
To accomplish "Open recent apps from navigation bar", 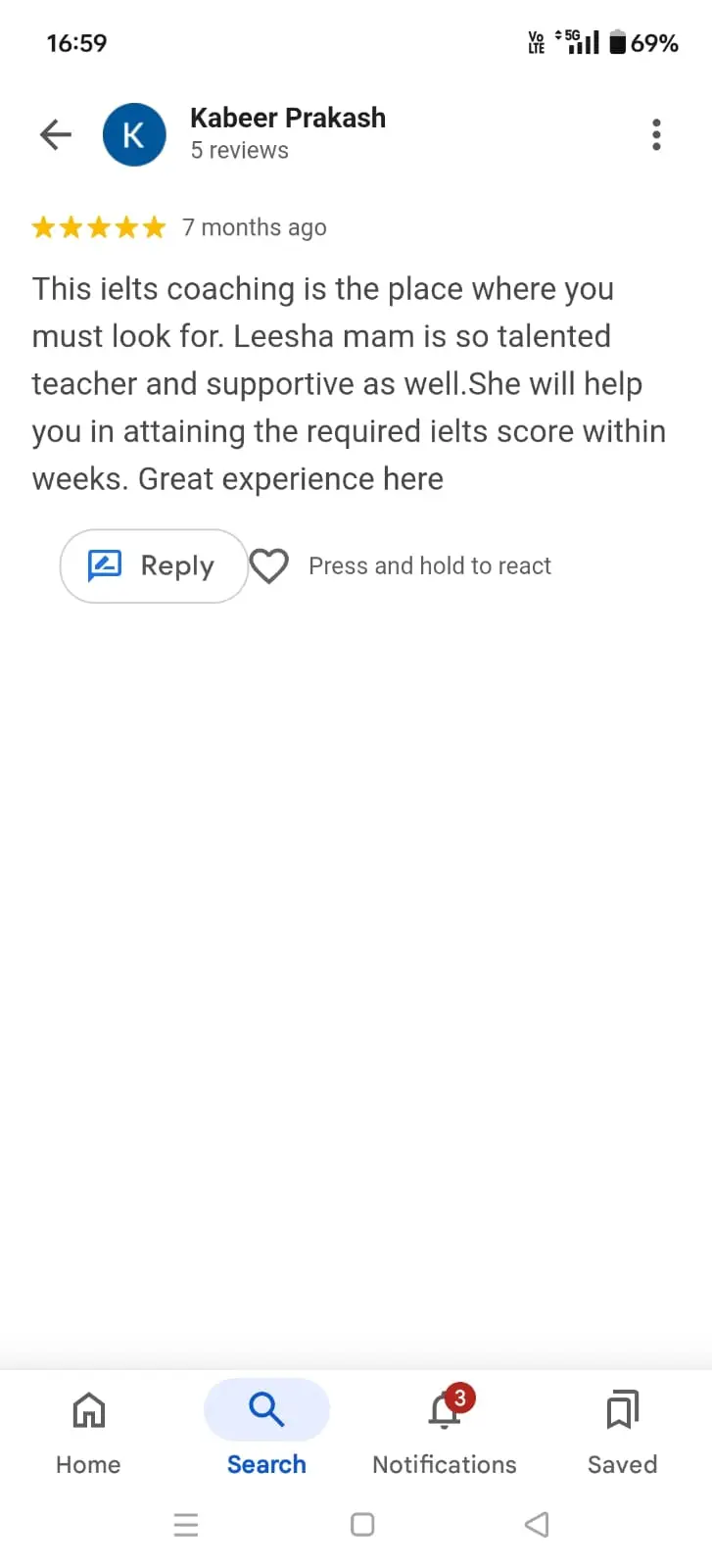I will (186, 1524).
